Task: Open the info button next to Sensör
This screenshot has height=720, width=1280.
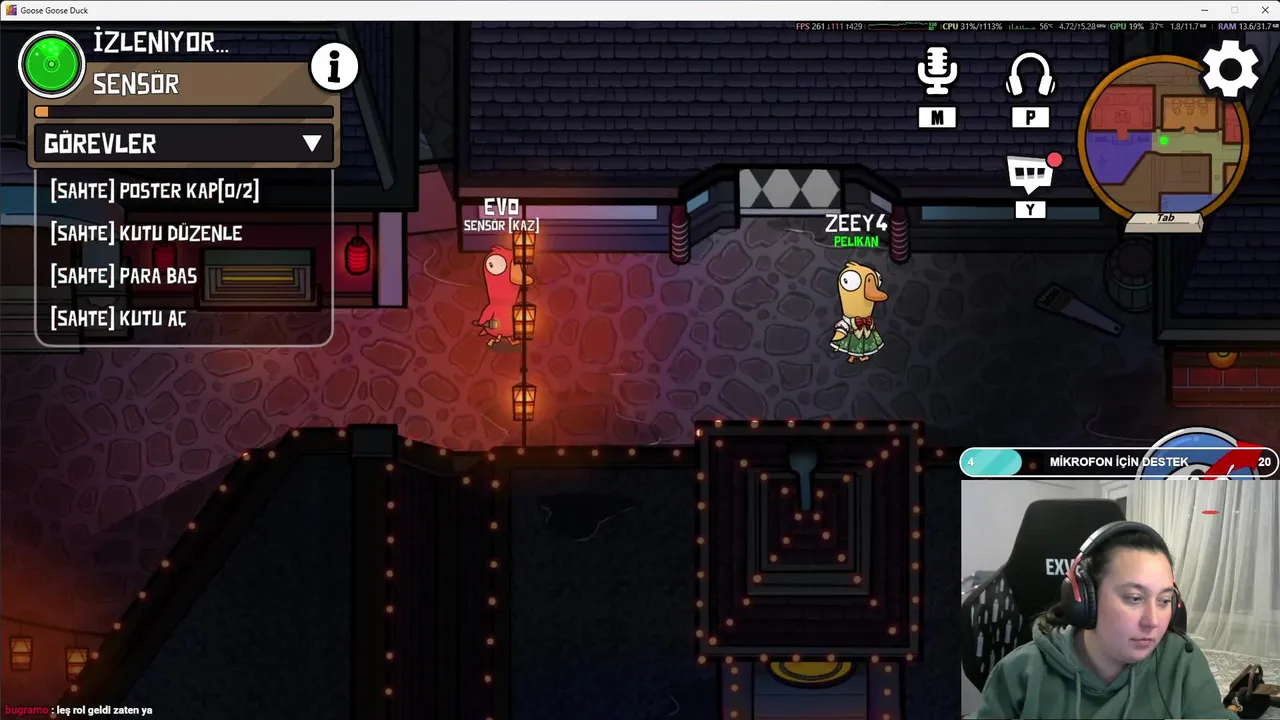Action: (x=334, y=67)
